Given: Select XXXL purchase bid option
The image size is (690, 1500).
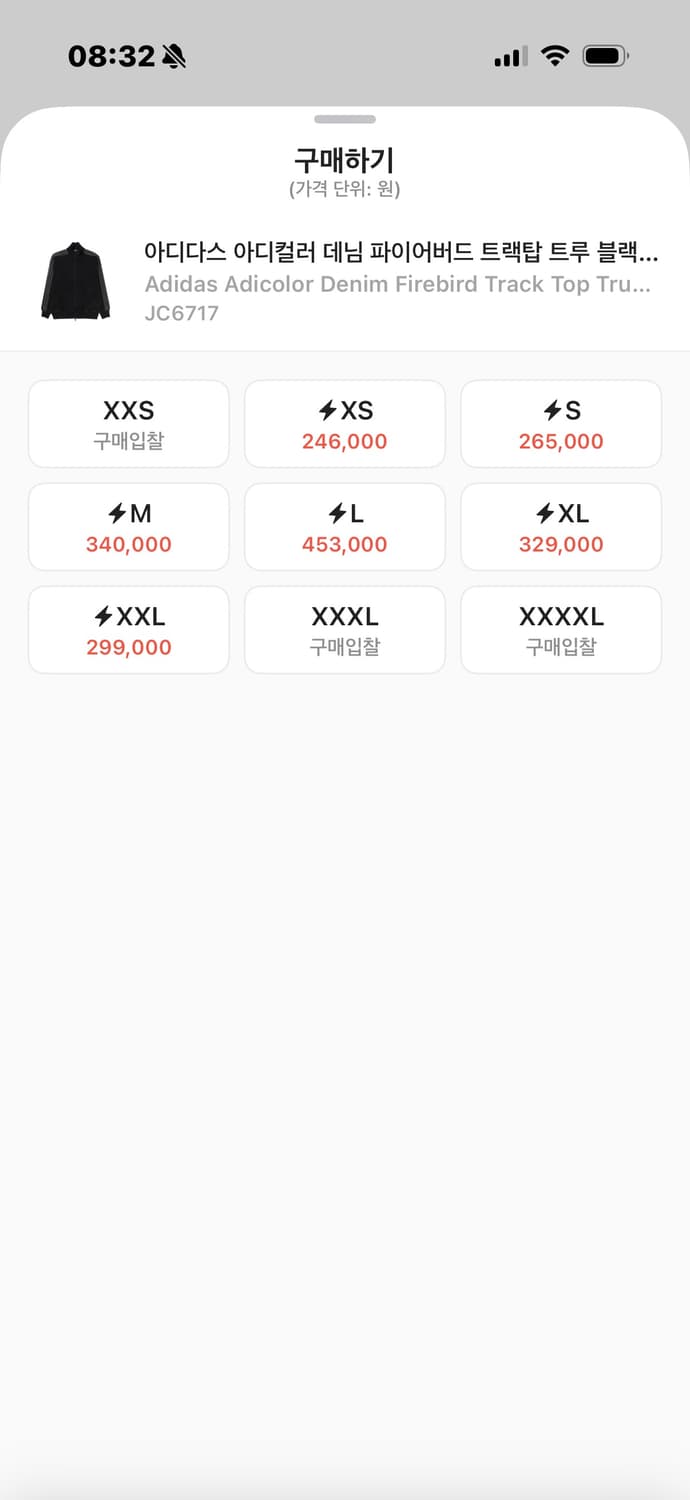Looking at the screenshot, I should click(x=345, y=630).
